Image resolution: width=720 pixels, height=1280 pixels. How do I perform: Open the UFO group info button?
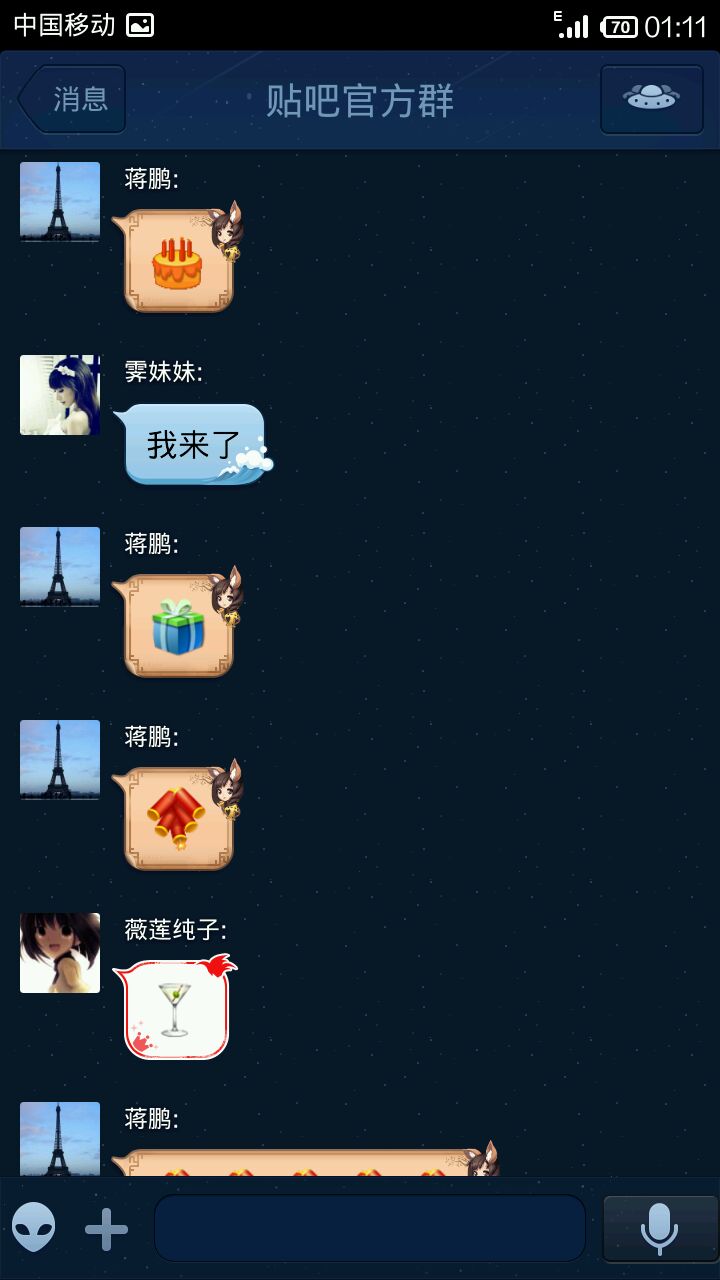click(651, 99)
